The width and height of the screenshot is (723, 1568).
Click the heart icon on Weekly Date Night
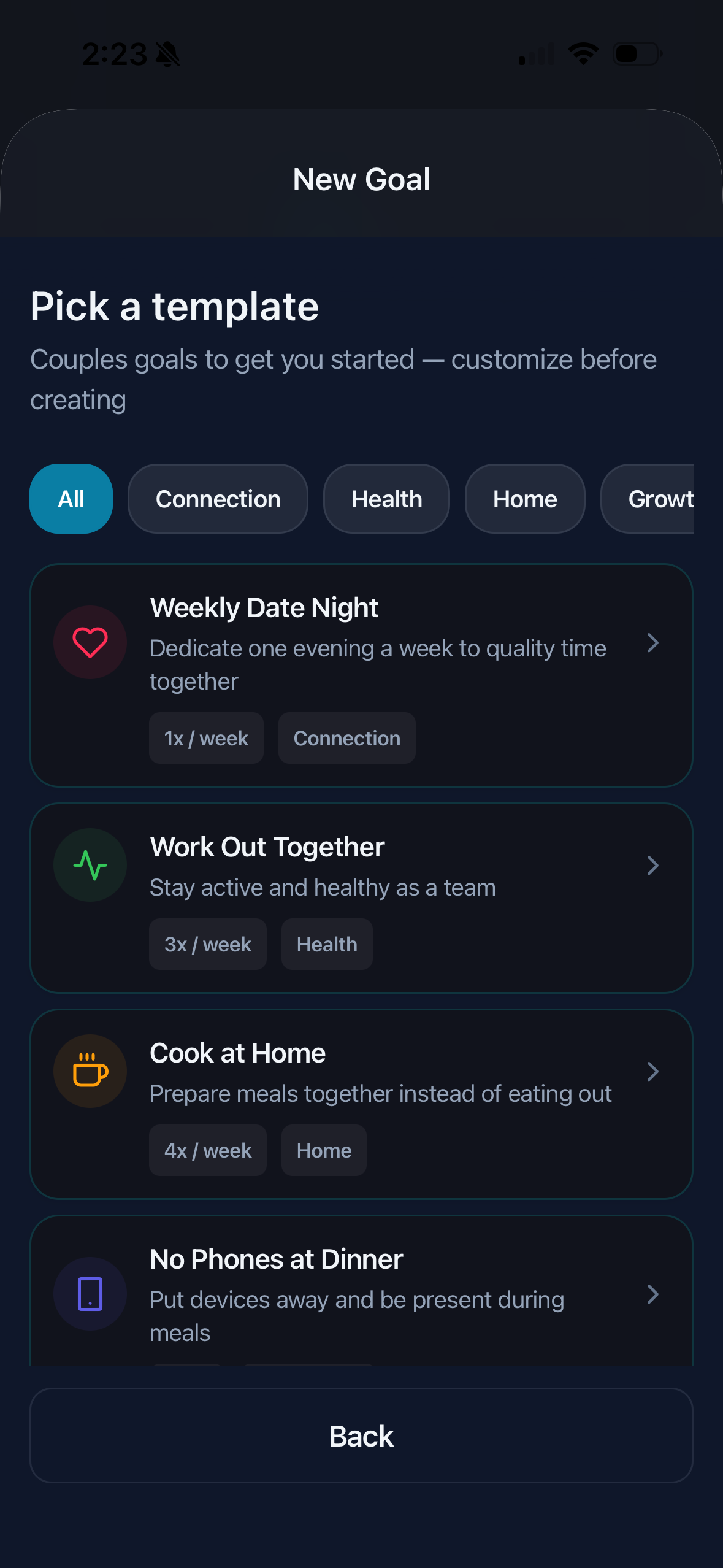pos(90,642)
